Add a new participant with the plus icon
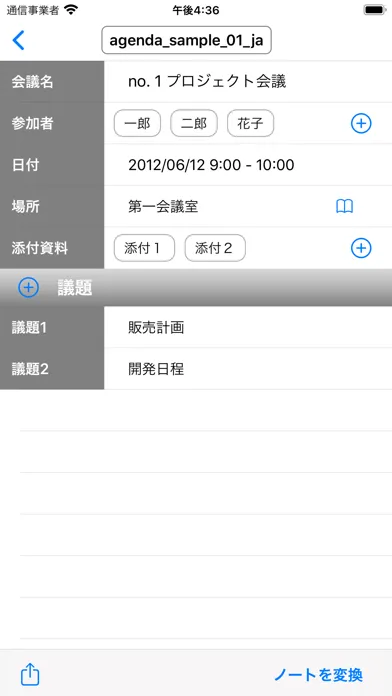This screenshot has width=392, height=696. click(361, 123)
